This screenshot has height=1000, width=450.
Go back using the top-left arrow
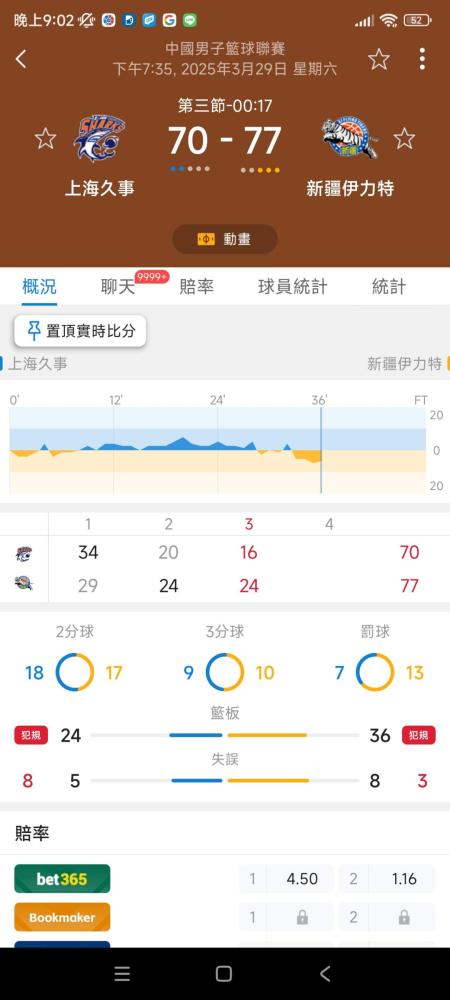pos(21,59)
